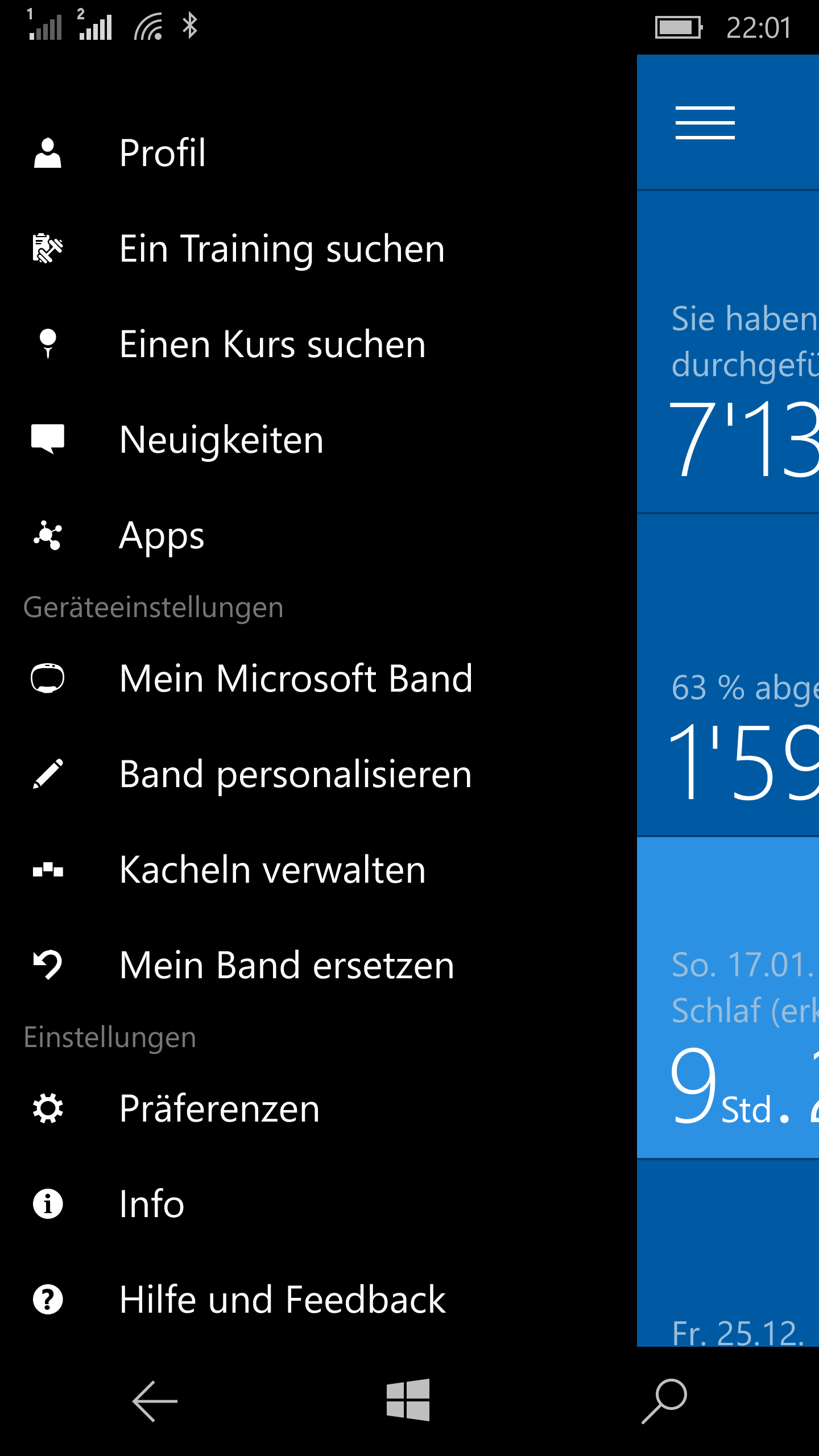Open the Info page
The image size is (819, 1456).
(318, 1204)
